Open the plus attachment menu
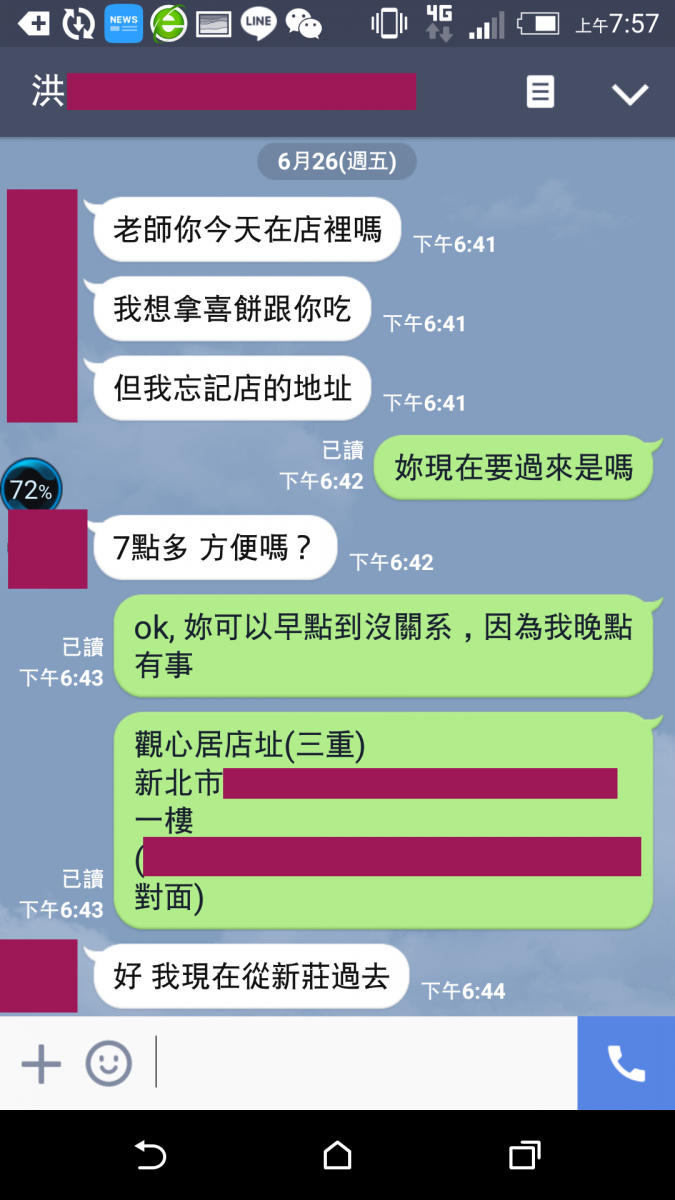Image resolution: width=675 pixels, height=1200 pixels. tap(41, 1063)
